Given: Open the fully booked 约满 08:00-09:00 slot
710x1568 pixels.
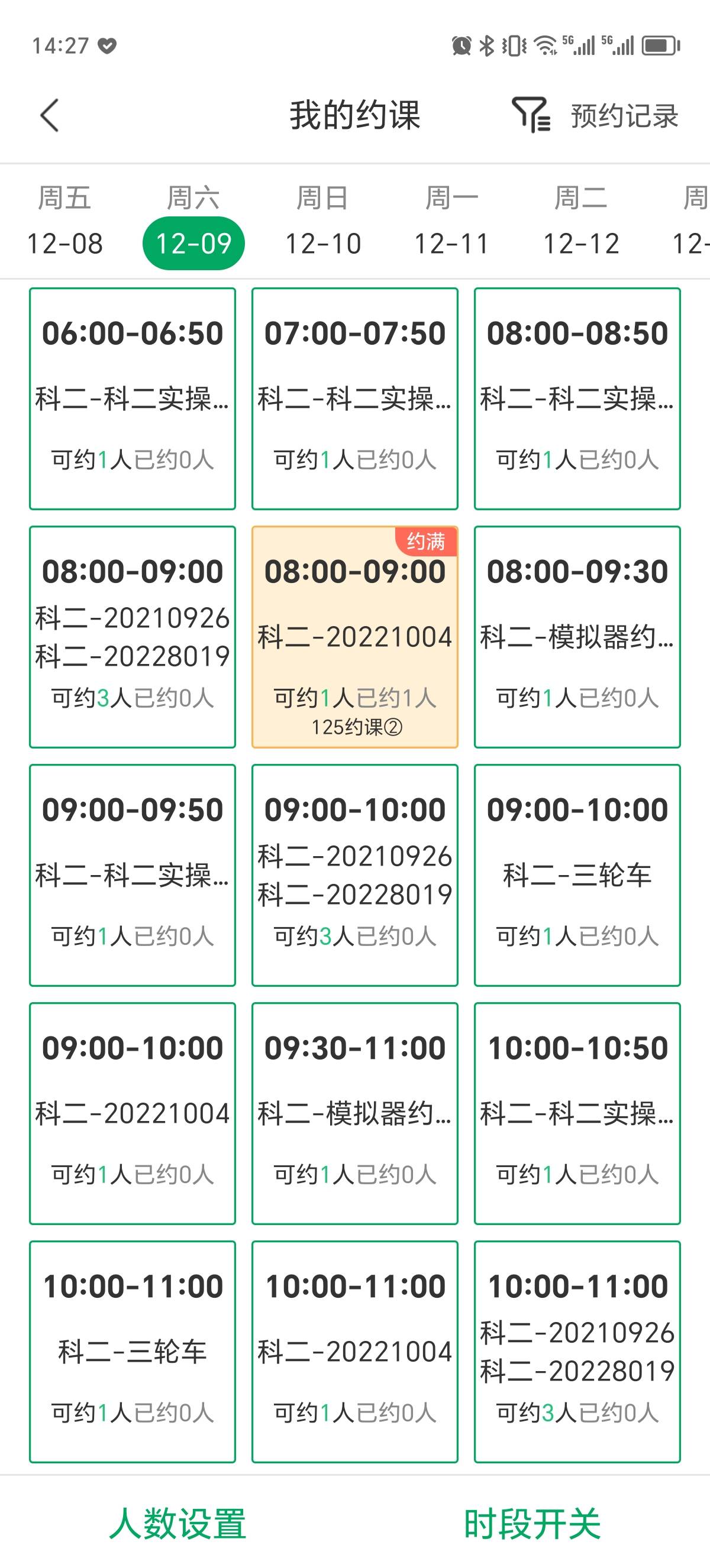Looking at the screenshot, I should pos(355,637).
